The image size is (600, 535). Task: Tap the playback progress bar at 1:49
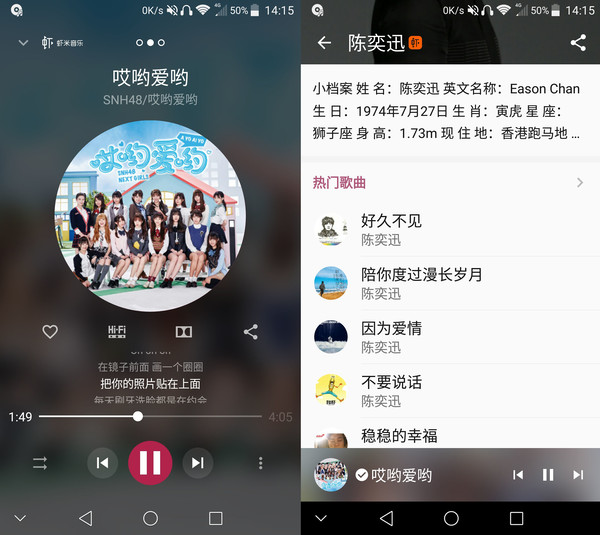tap(138, 416)
